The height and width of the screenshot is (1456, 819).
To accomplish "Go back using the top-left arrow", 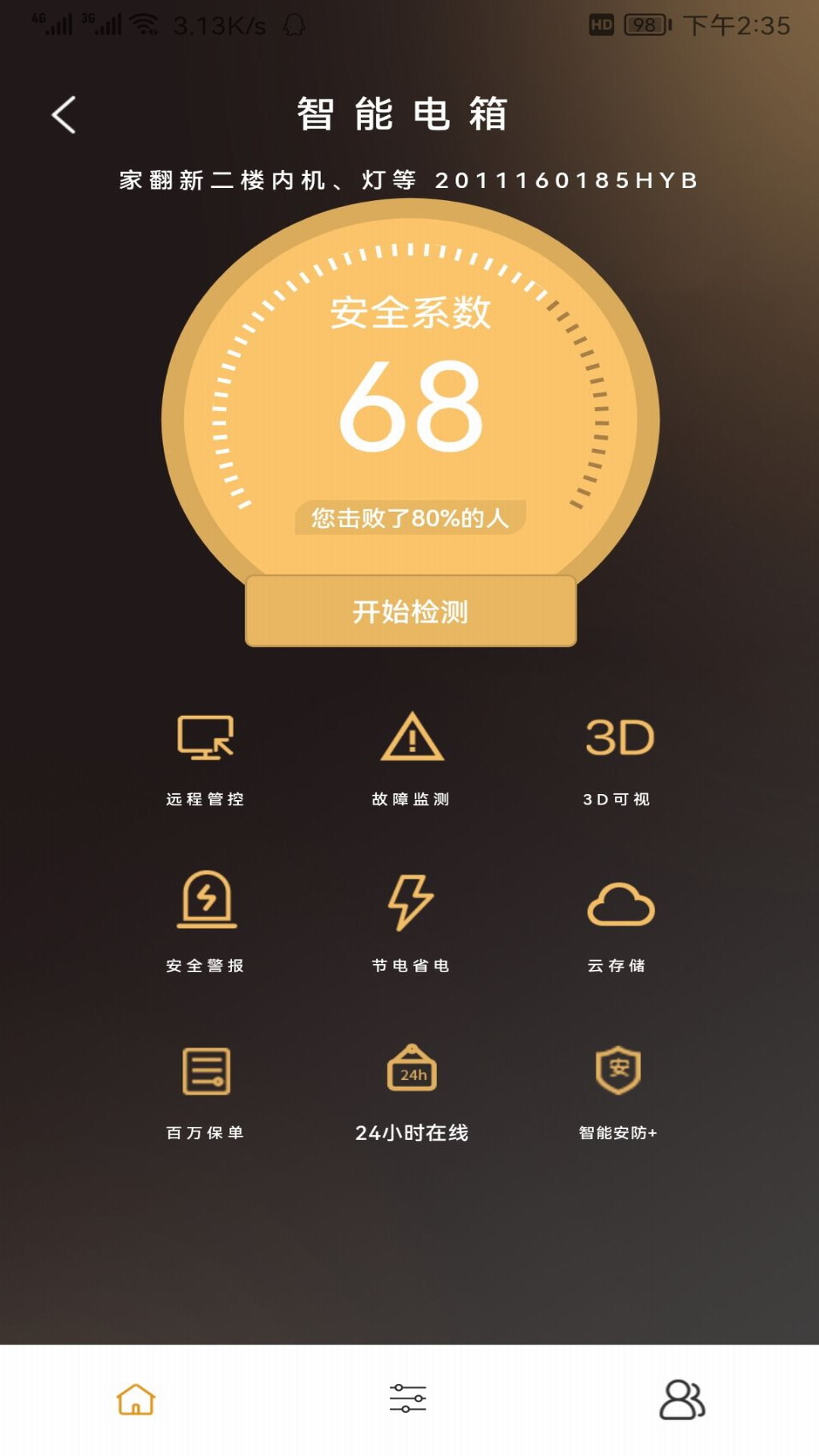I will click(x=64, y=115).
